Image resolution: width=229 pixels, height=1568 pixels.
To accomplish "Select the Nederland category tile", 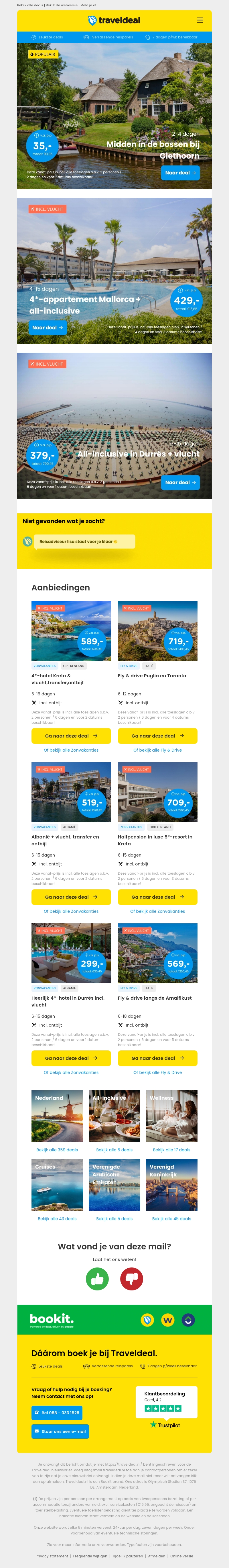I will pyautogui.click(x=57, y=1116).
